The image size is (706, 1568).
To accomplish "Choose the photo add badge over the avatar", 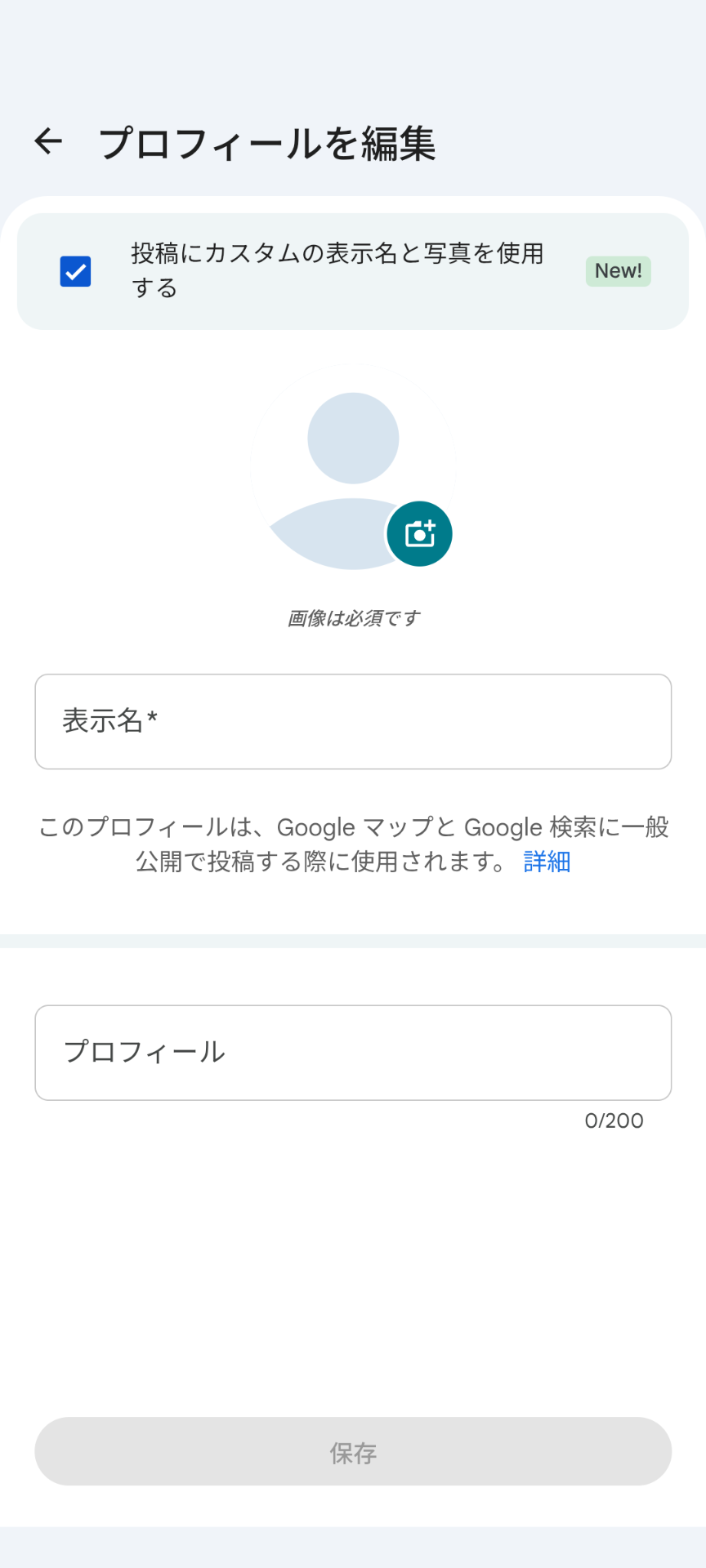I will pos(419,532).
